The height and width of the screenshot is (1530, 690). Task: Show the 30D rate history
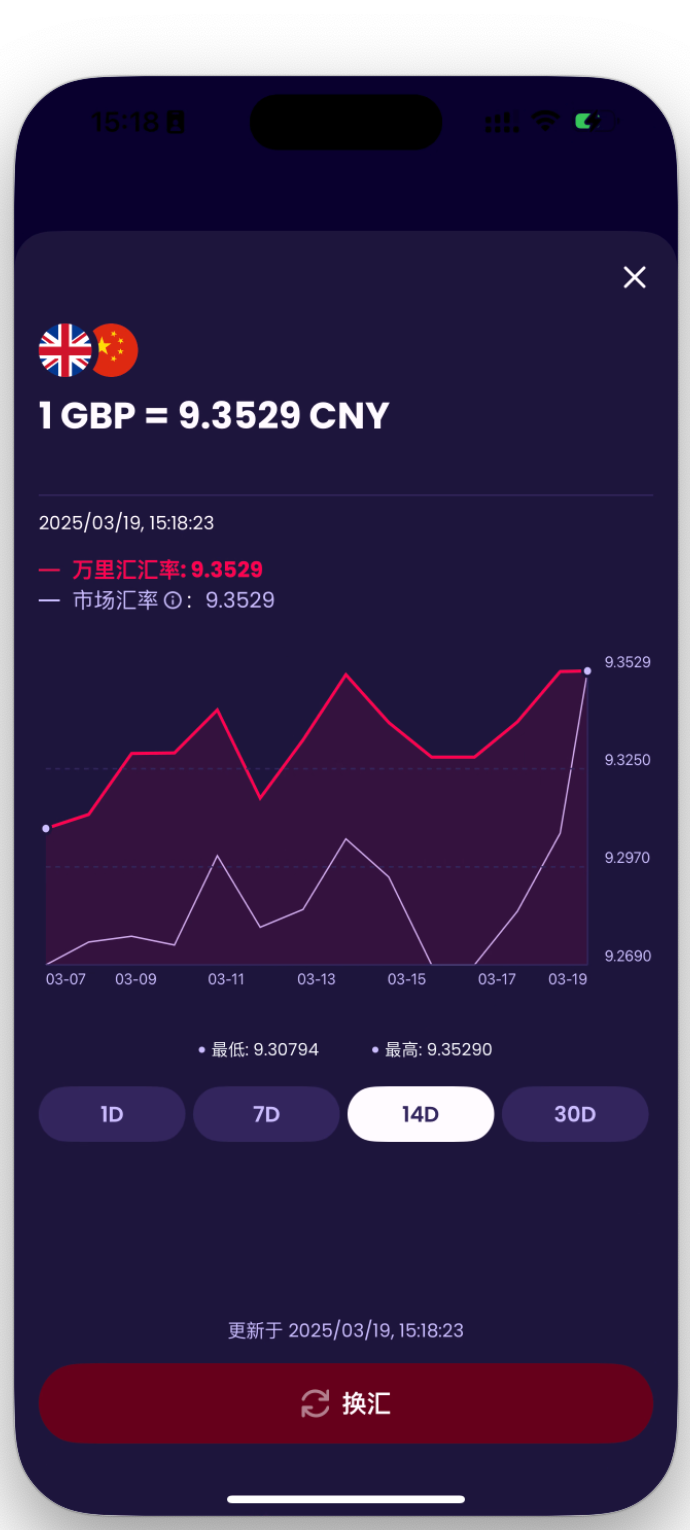point(575,1114)
